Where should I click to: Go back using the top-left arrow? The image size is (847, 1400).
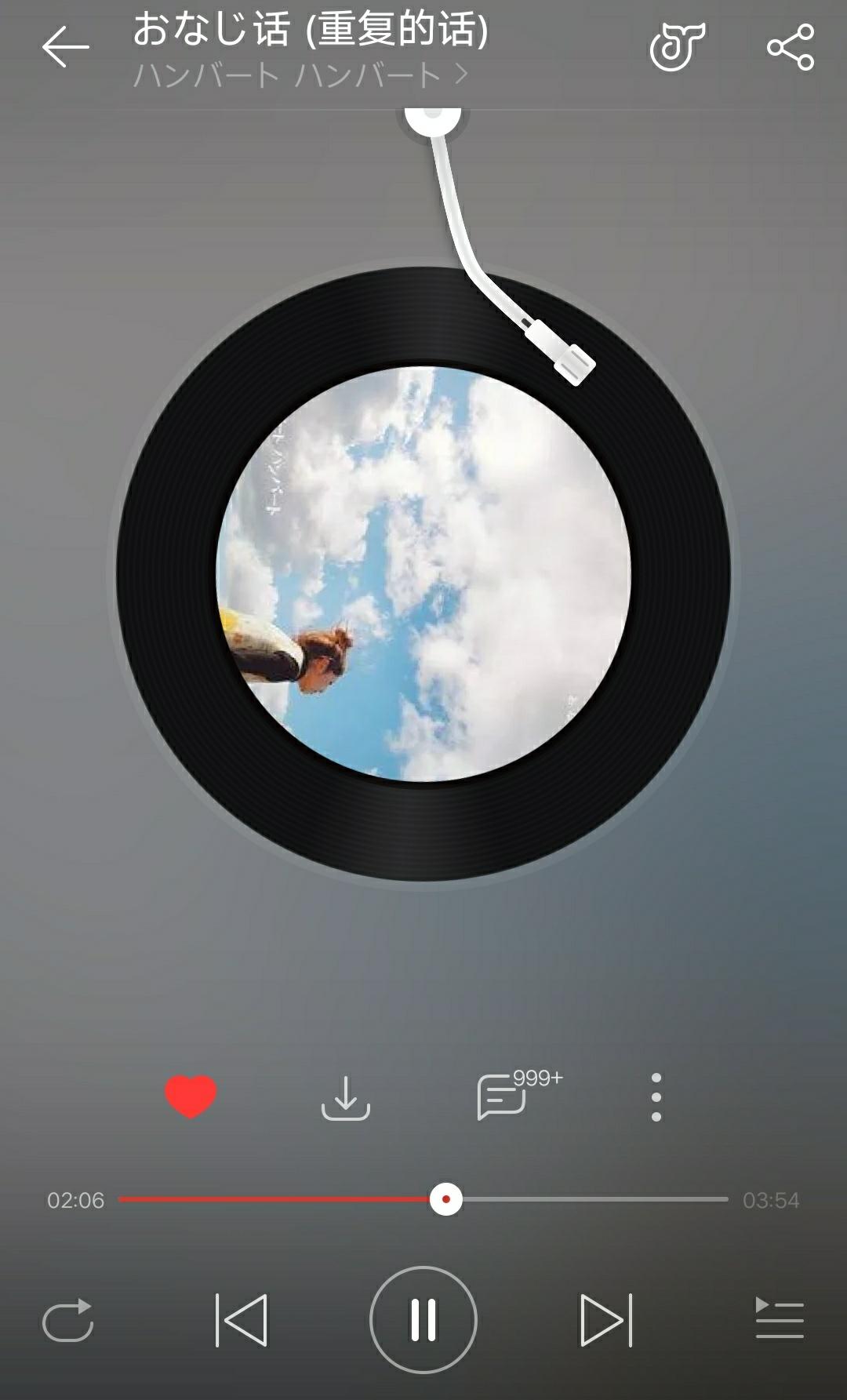click(65, 46)
